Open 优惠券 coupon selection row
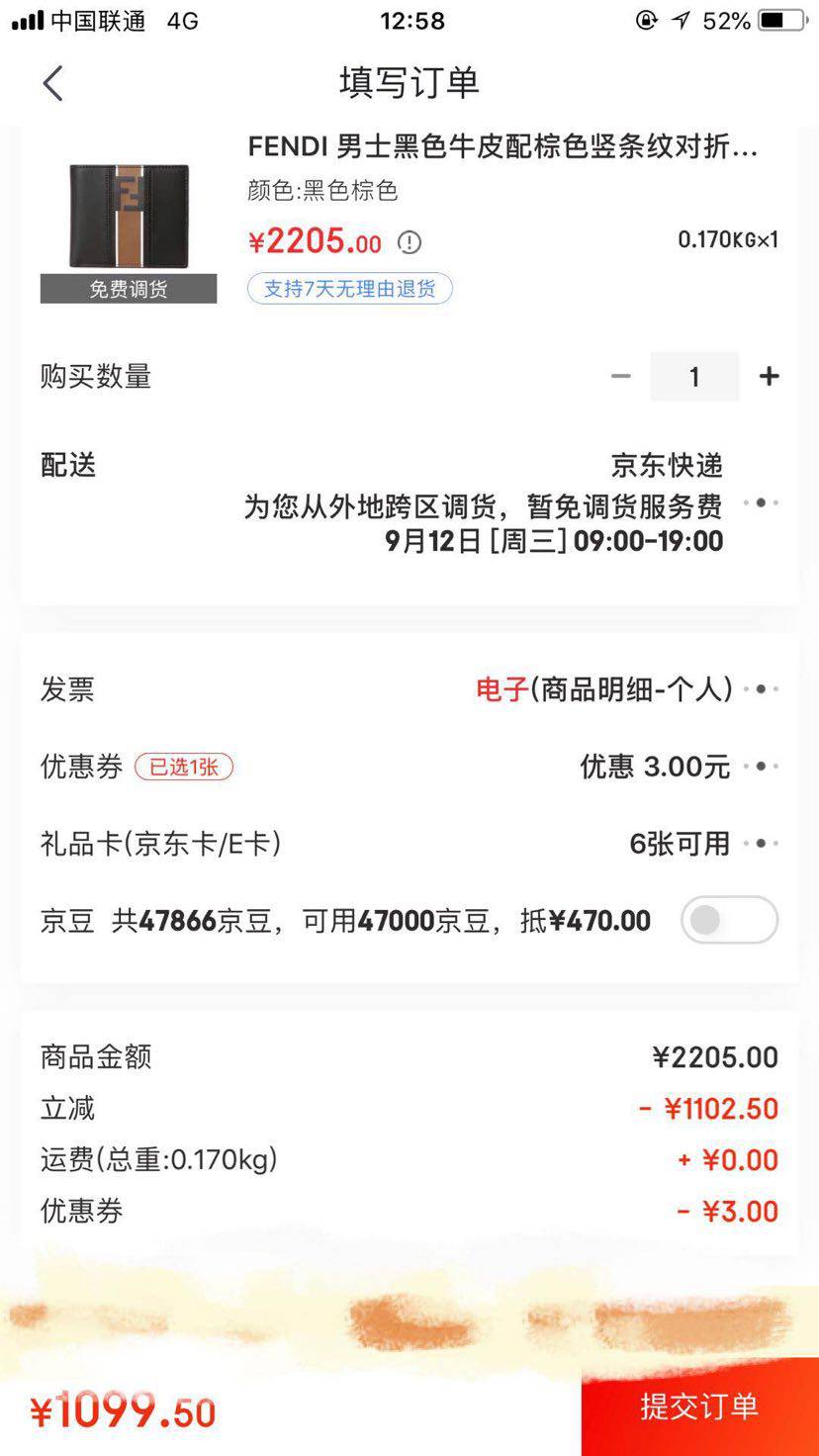819x1456 pixels. point(409,766)
